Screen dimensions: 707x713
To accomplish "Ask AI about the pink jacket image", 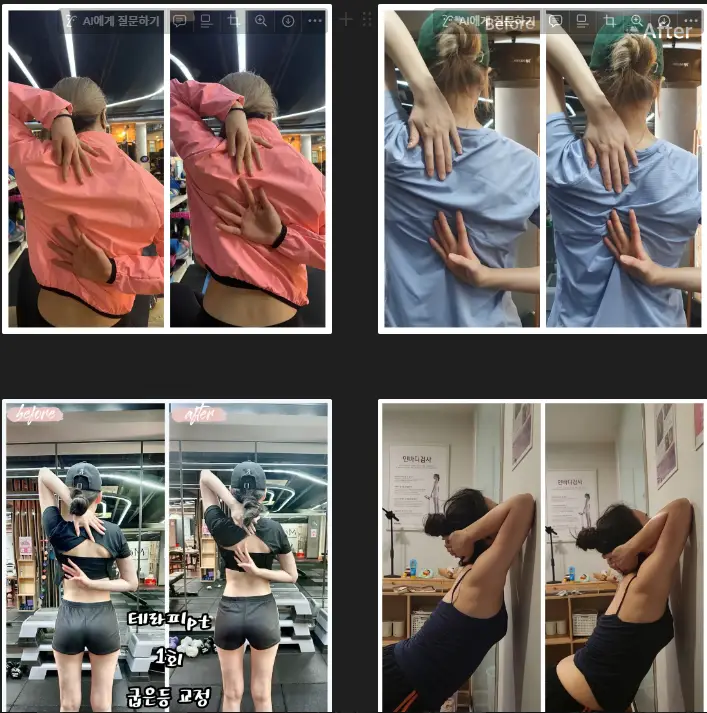I will (x=113, y=20).
